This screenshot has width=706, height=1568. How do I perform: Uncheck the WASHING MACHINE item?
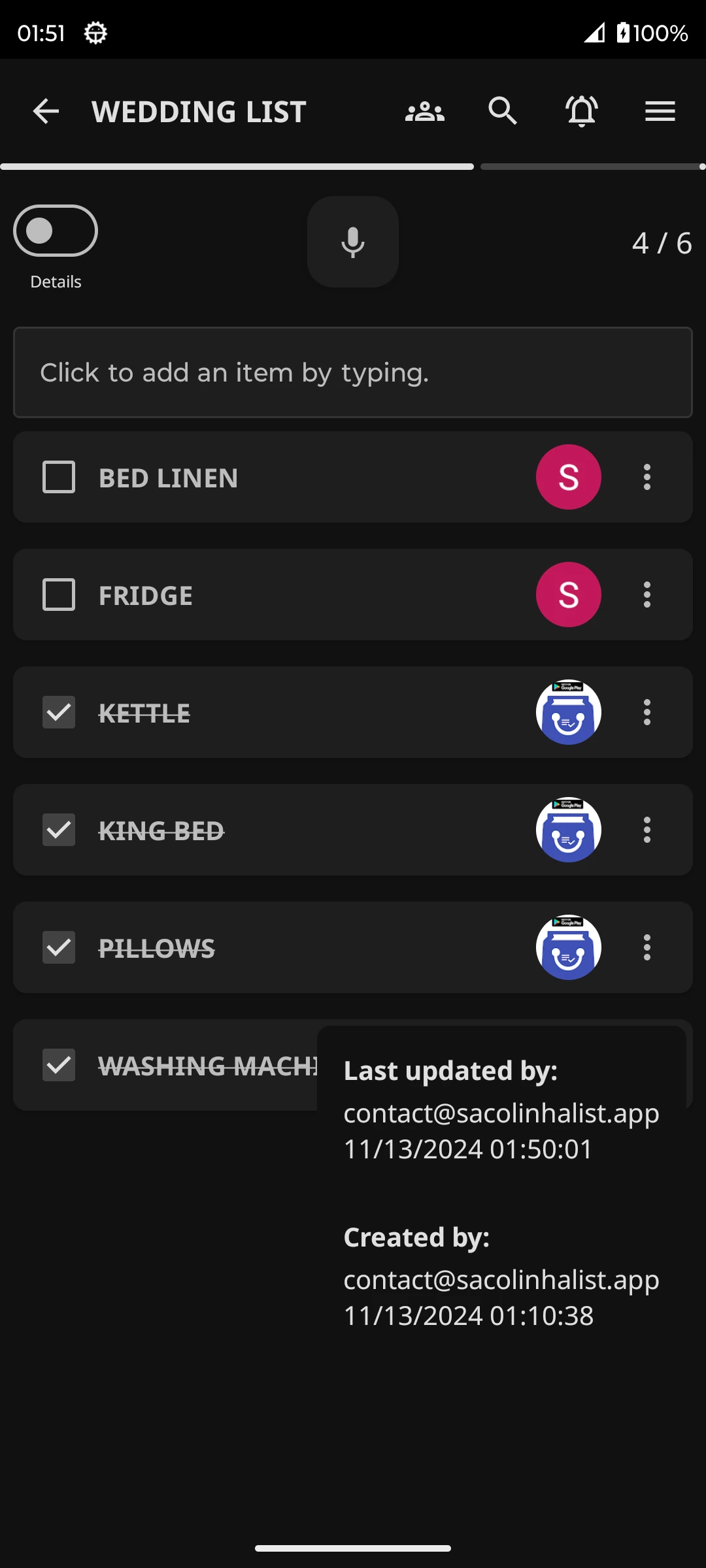click(x=59, y=1065)
